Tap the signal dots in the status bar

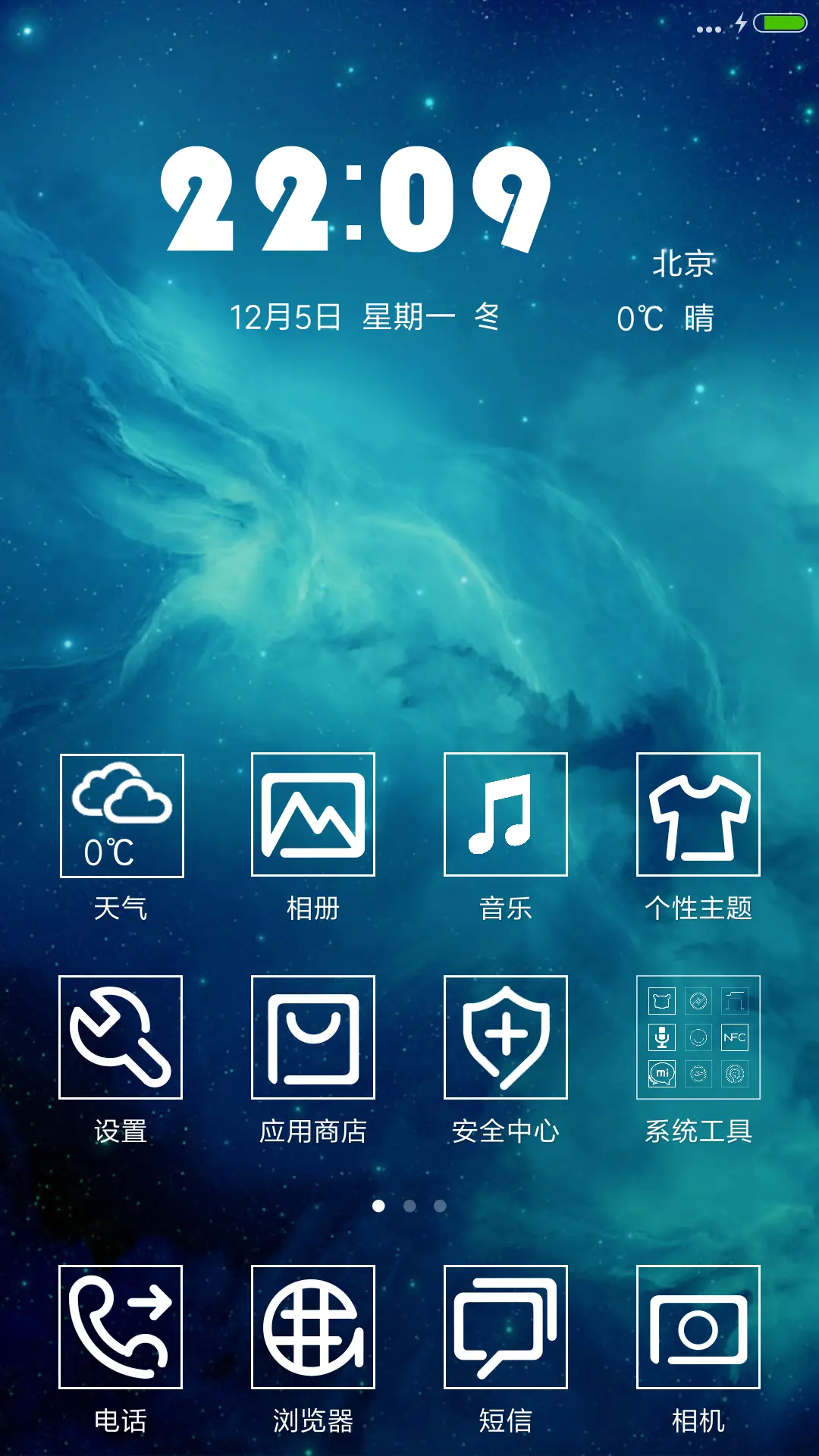[x=707, y=27]
